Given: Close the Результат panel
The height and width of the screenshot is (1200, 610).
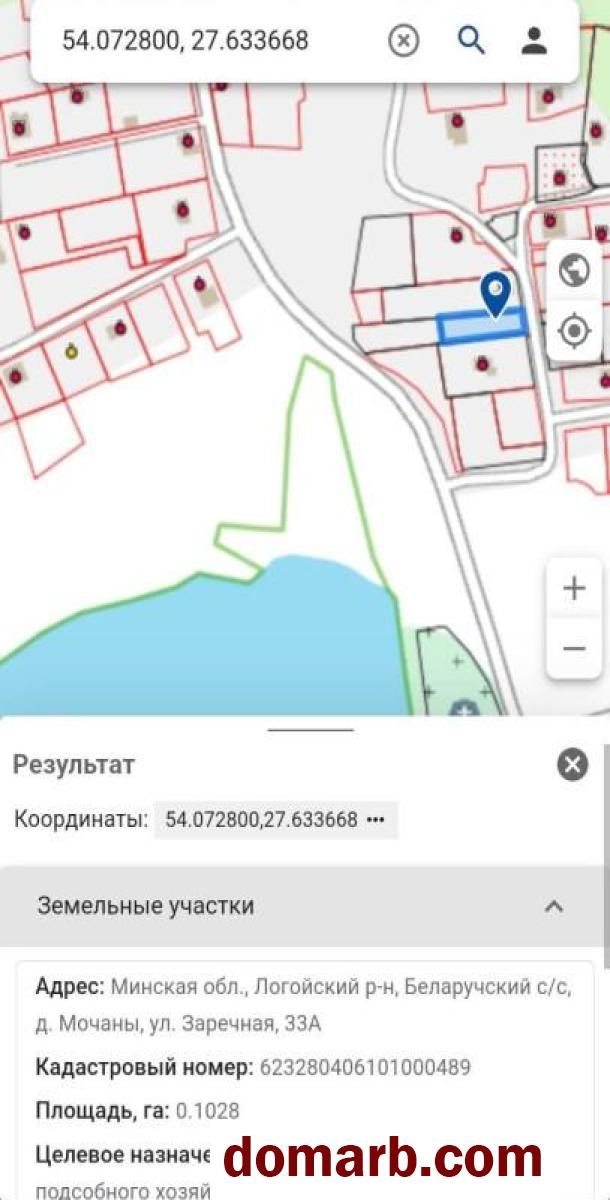Looking at the screenshot, I should coord(572,766).
